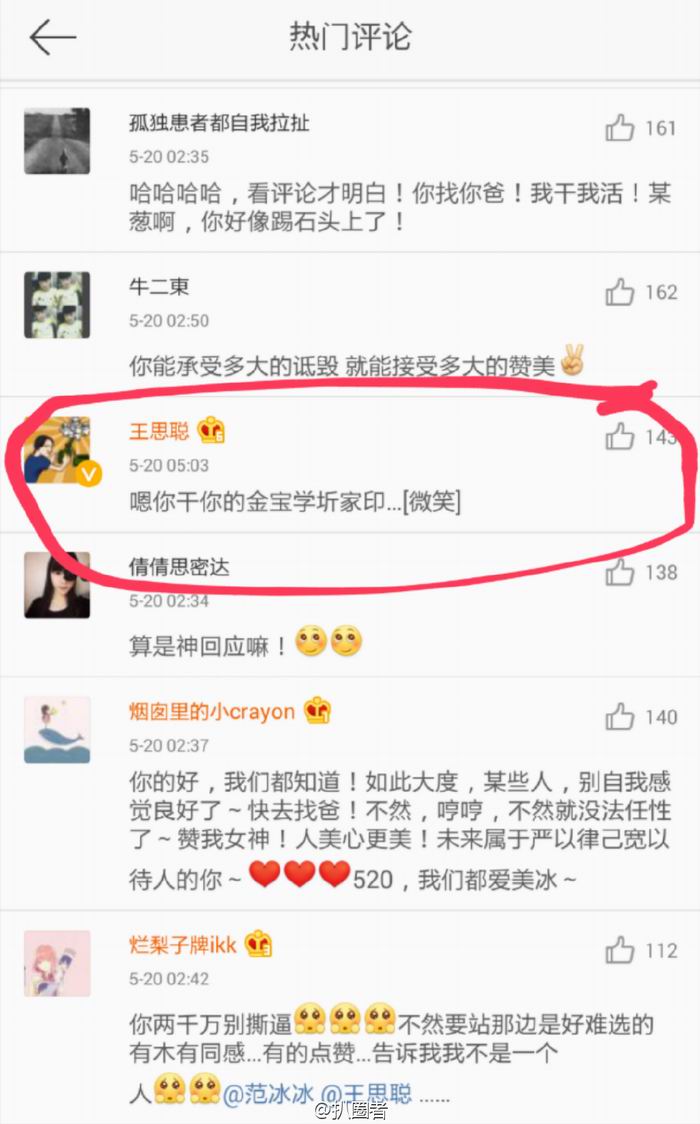Open 孤独患者都自我拉扯's avatar
Screen dimensions: 700x1124
57,141
